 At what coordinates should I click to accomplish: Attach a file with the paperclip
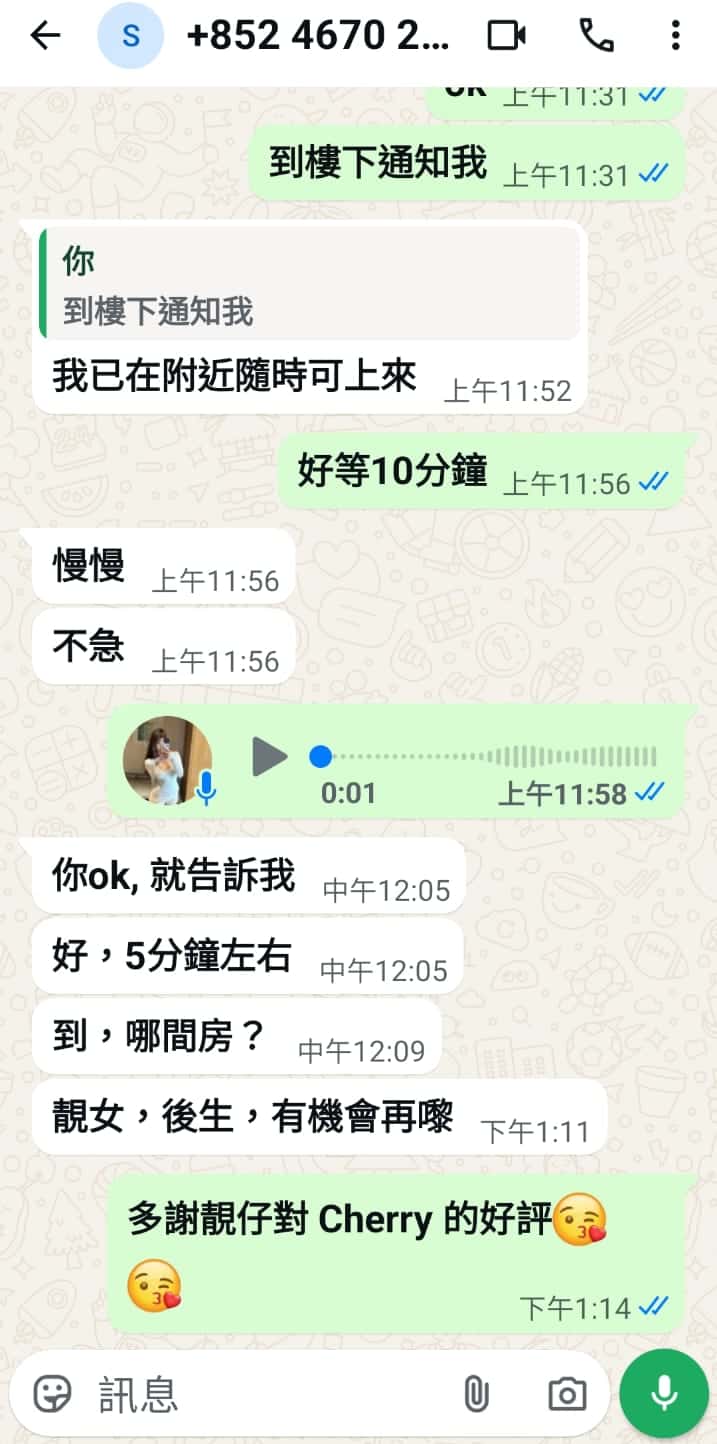click(x=476, y=1393)
